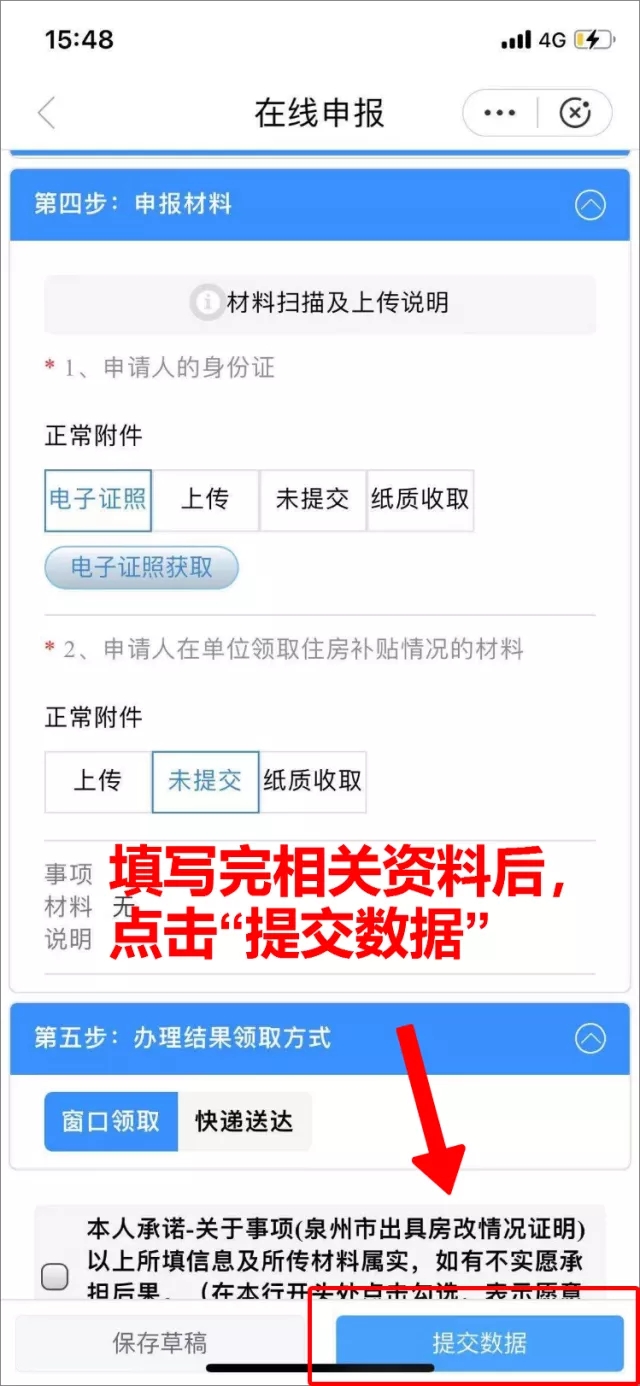Choose 上传 for the 身份证 item
Viewport: 640px width, 1386px height.
(205, 500)
